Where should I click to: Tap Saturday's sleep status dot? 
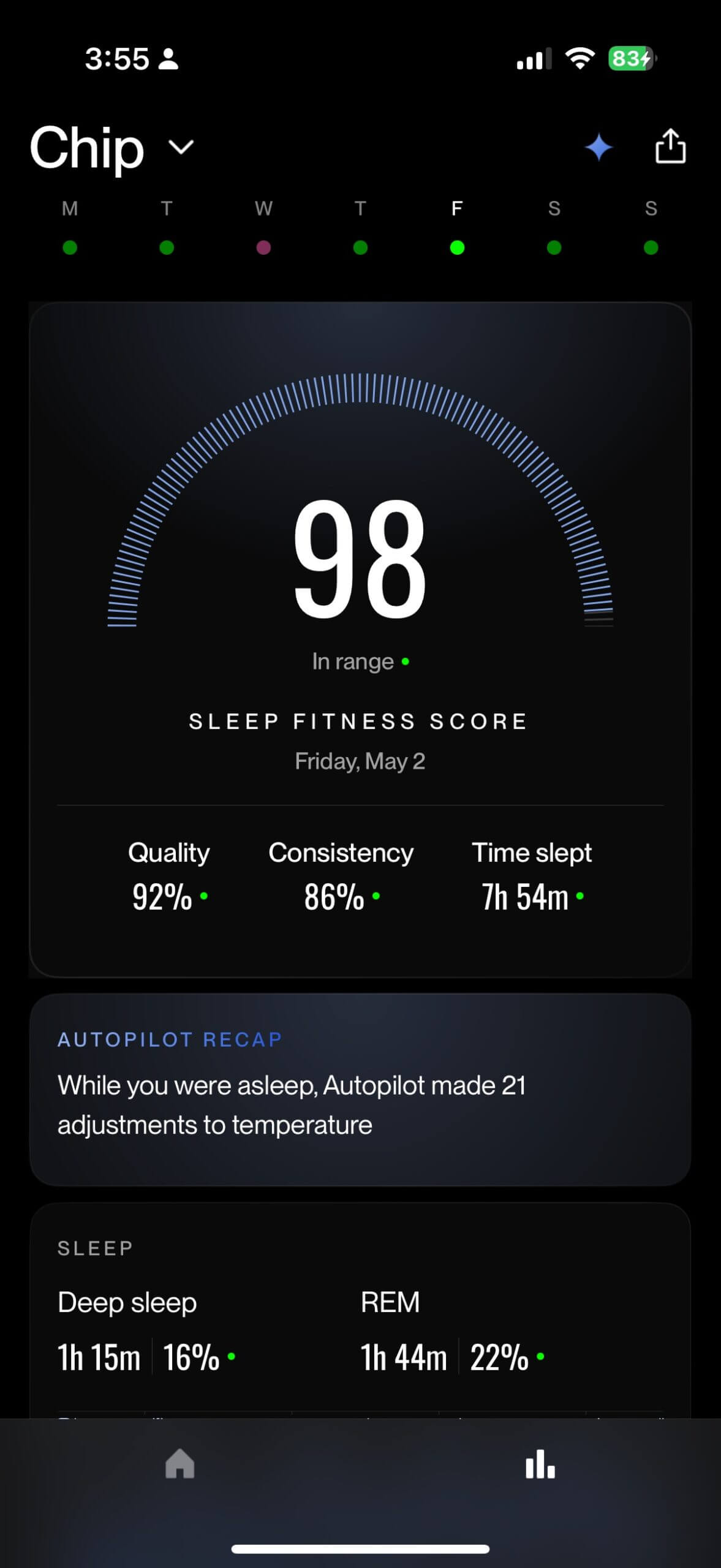554,247
